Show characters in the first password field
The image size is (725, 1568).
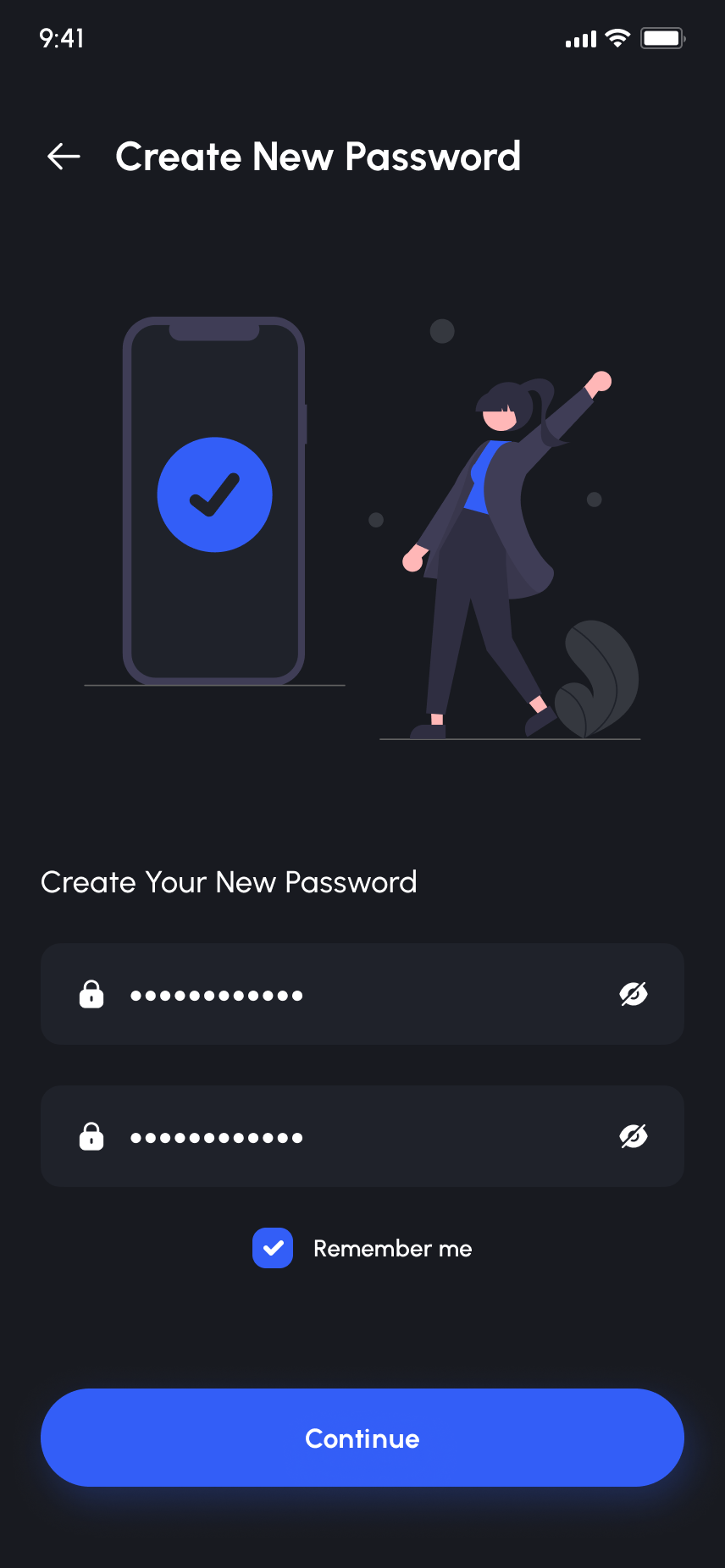click(633, 994)
